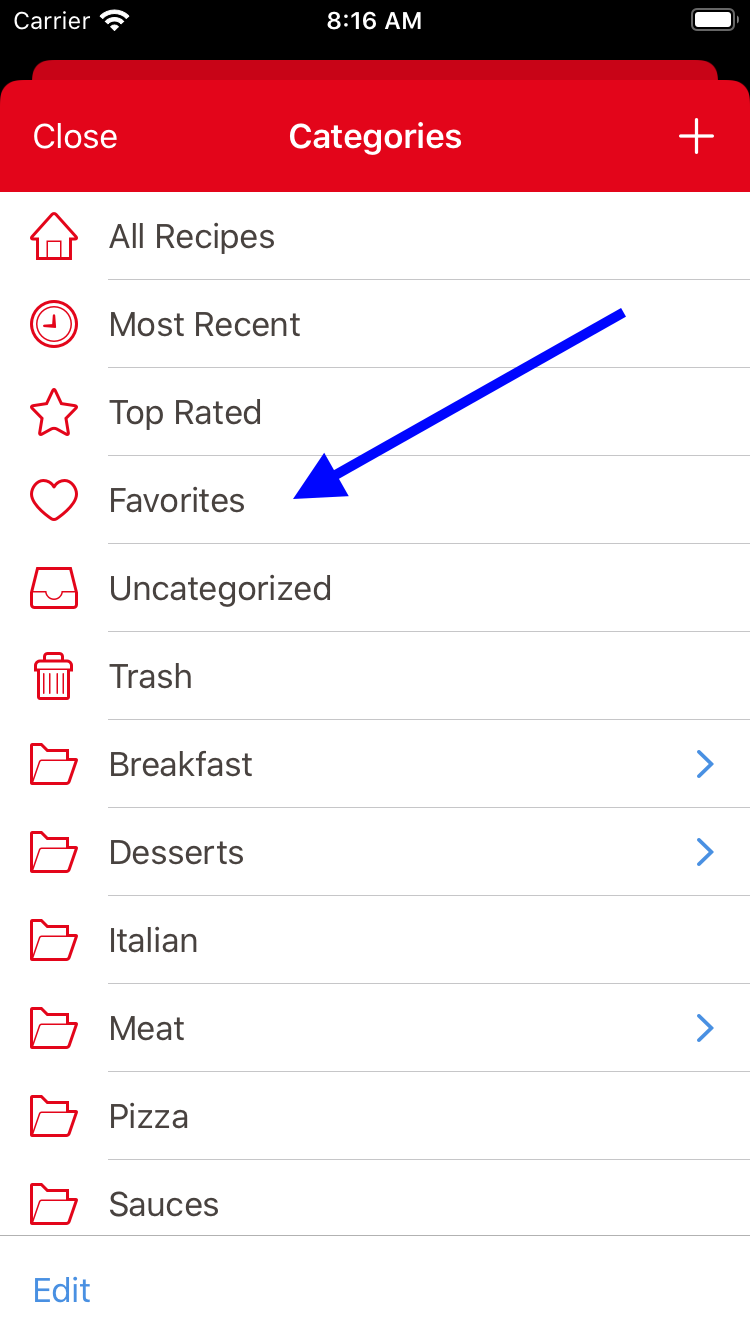Viewport: 750px width, 1334px height.
Task: Tap Edit to modify categories
Action: (x=62, y=1290)
